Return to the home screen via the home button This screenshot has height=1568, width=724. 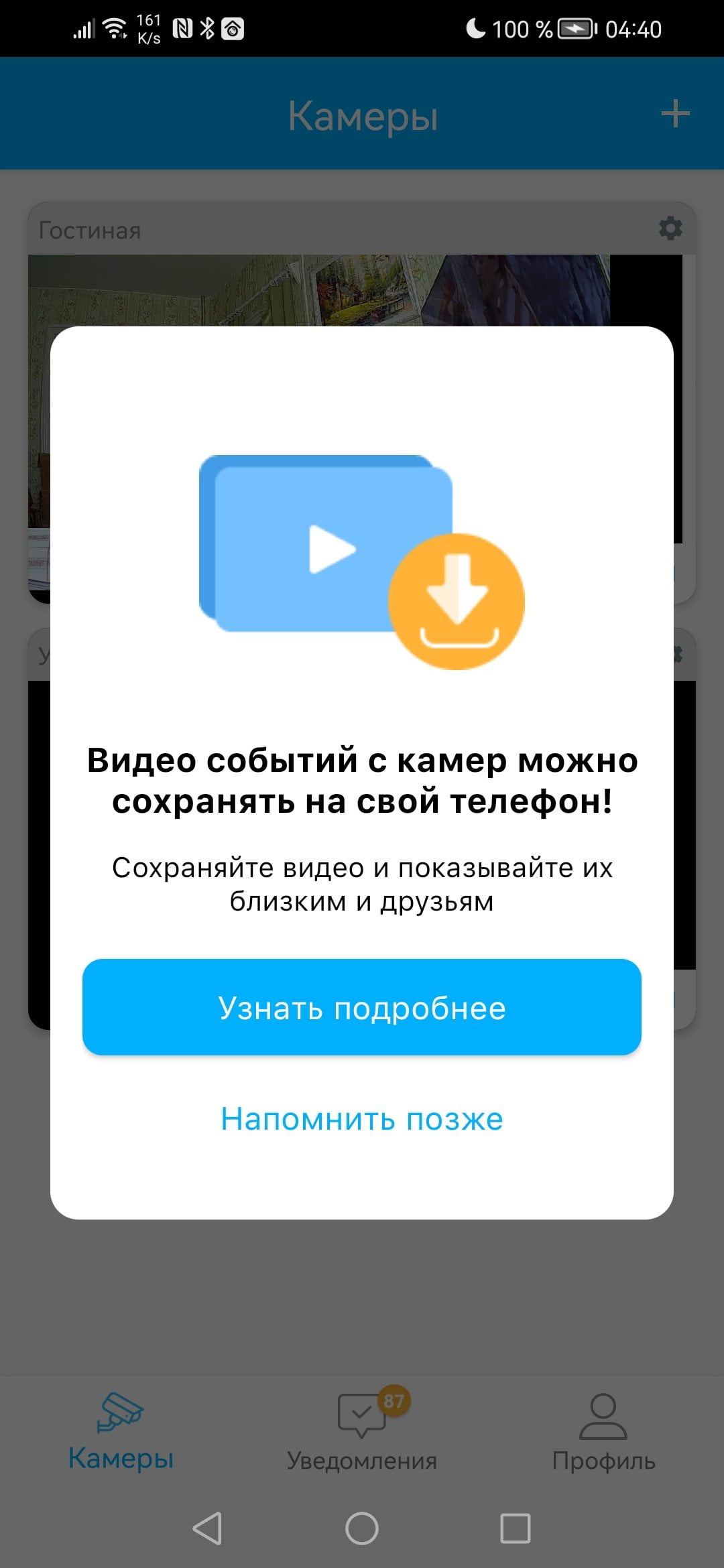[362, 1528]
